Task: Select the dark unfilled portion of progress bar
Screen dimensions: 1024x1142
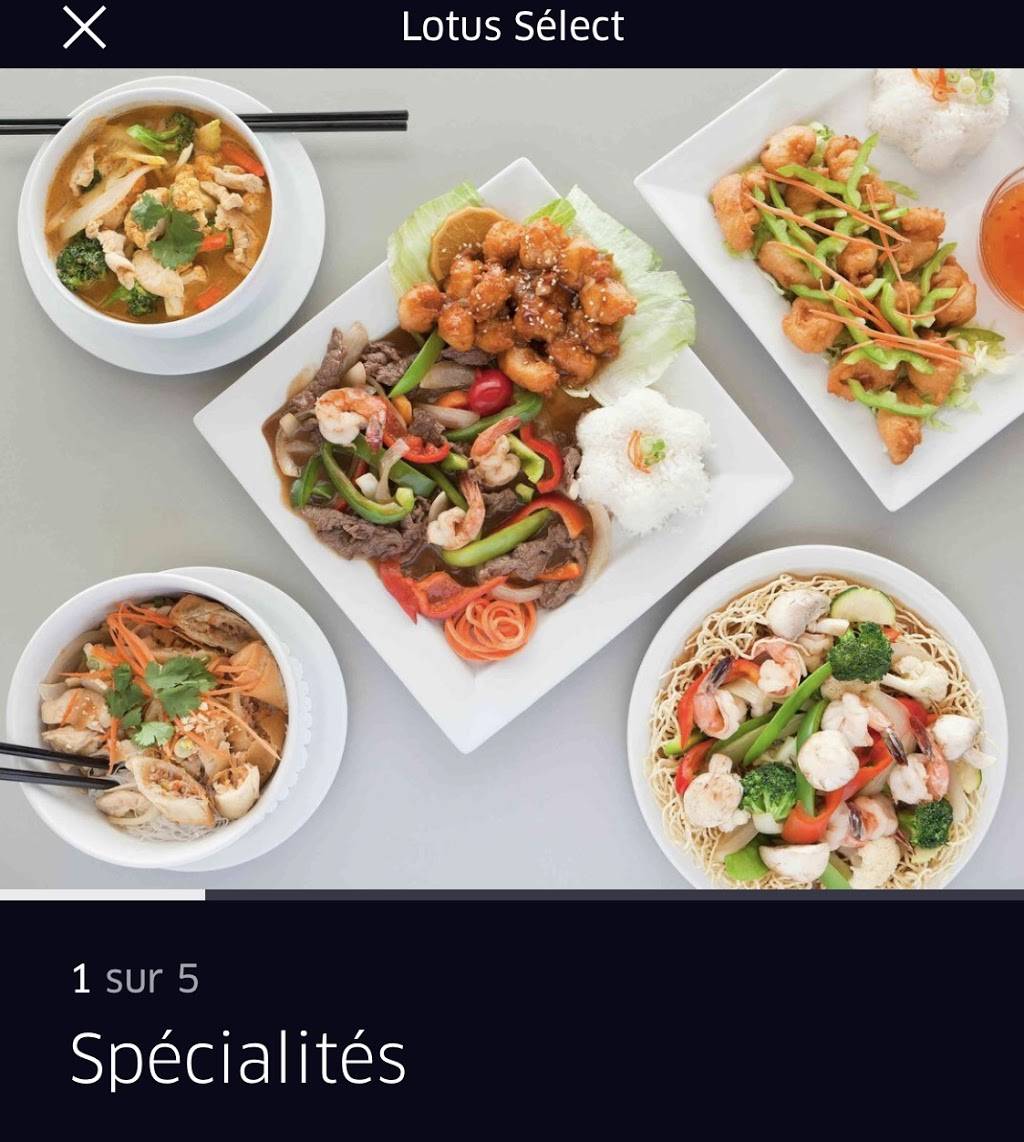Action: [614, 891]
